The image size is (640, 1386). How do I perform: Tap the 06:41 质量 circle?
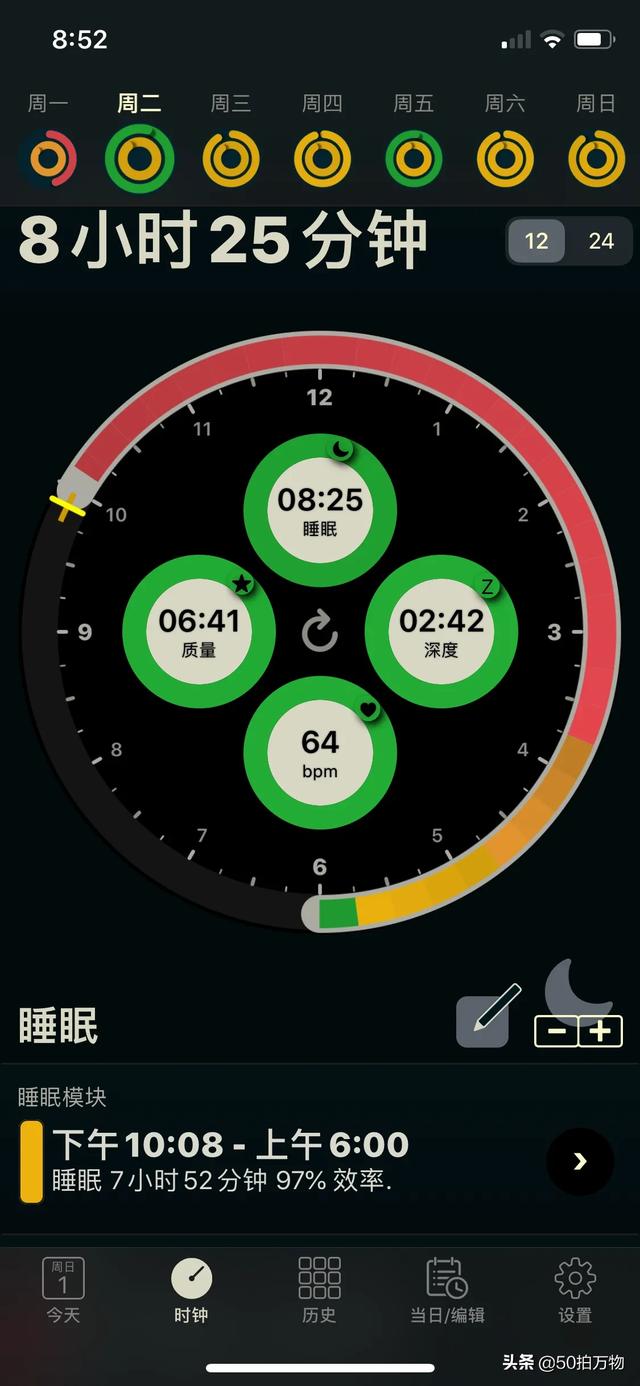click(x=199, y=631)
